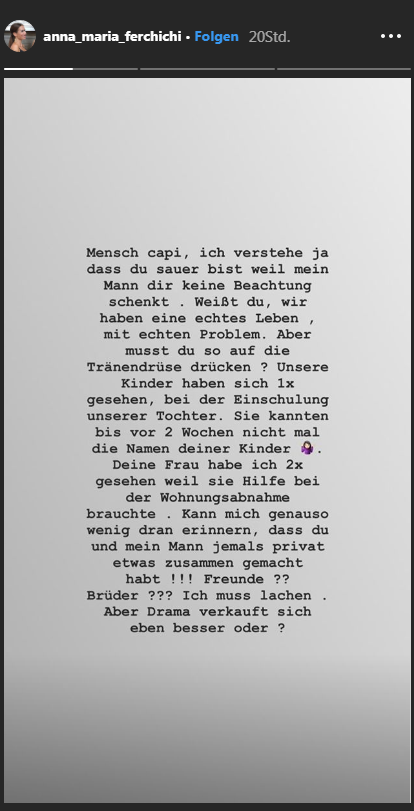This screenshot has width=414, height=811.
Task: Open anna_maria_ferchichi's profile picture
Action: (20, 36)
